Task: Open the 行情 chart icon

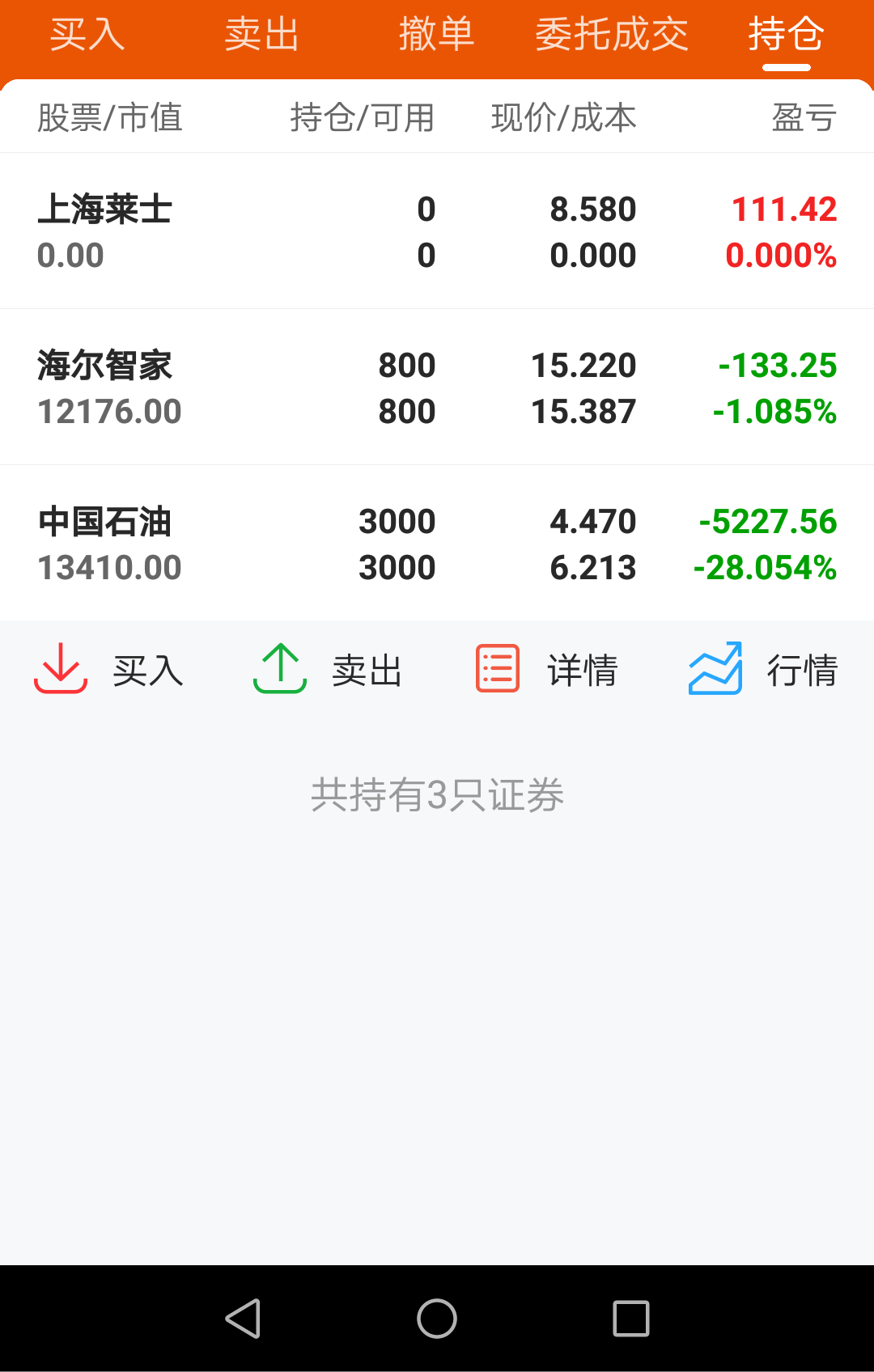Action: (715, 668)
